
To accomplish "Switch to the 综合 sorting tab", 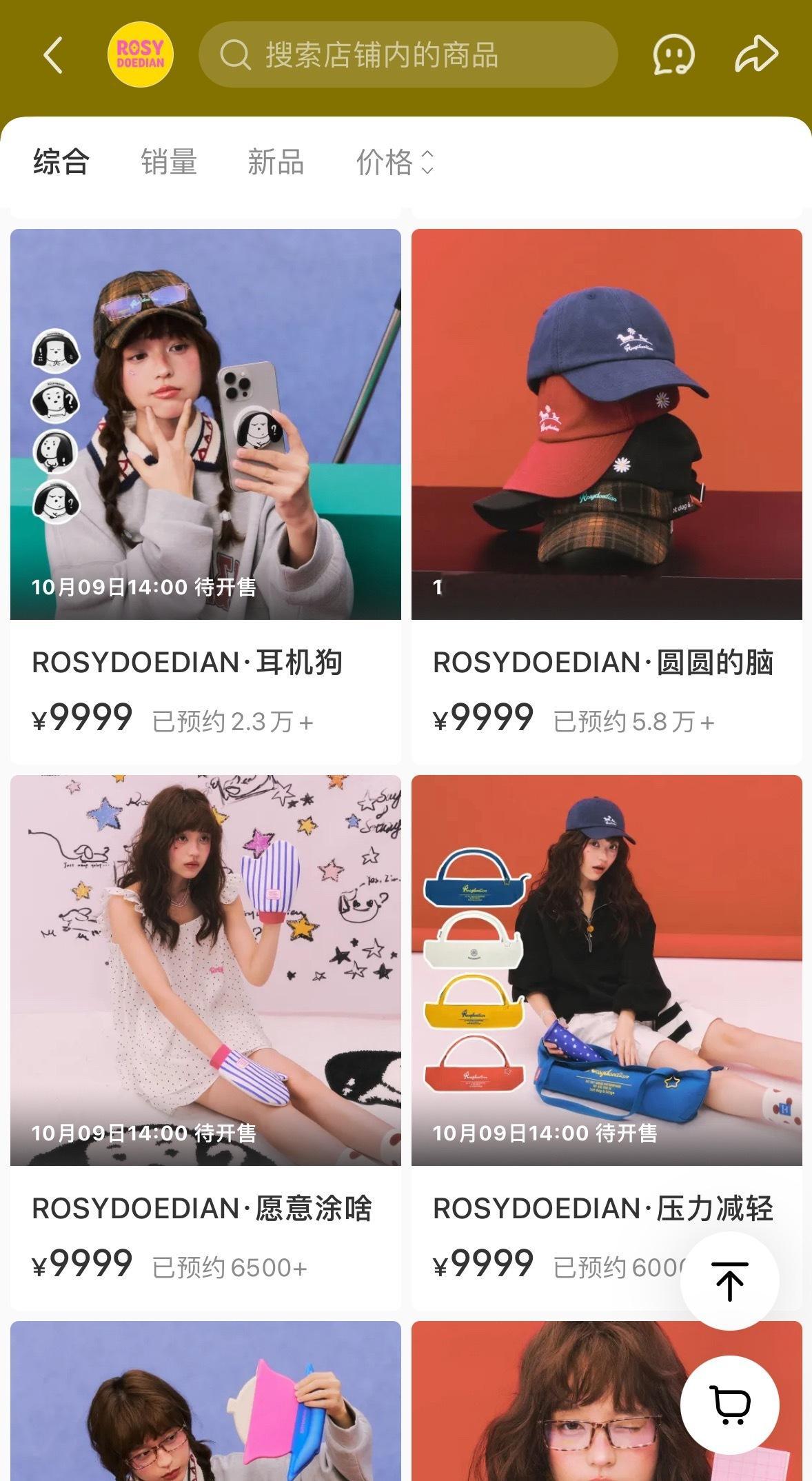I will (61, 163).
